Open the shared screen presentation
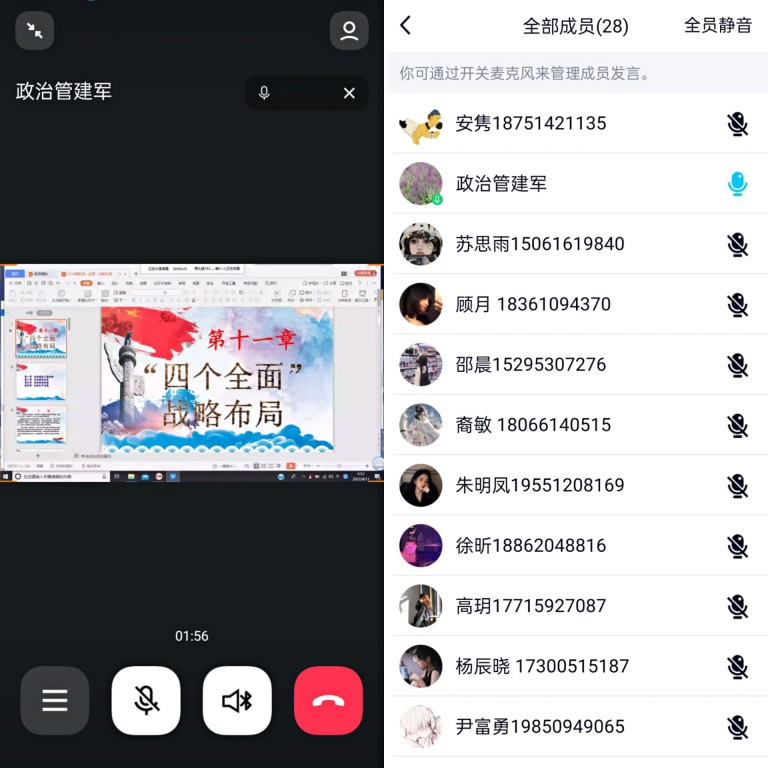 pyautogui.click(x=191, y=373)
